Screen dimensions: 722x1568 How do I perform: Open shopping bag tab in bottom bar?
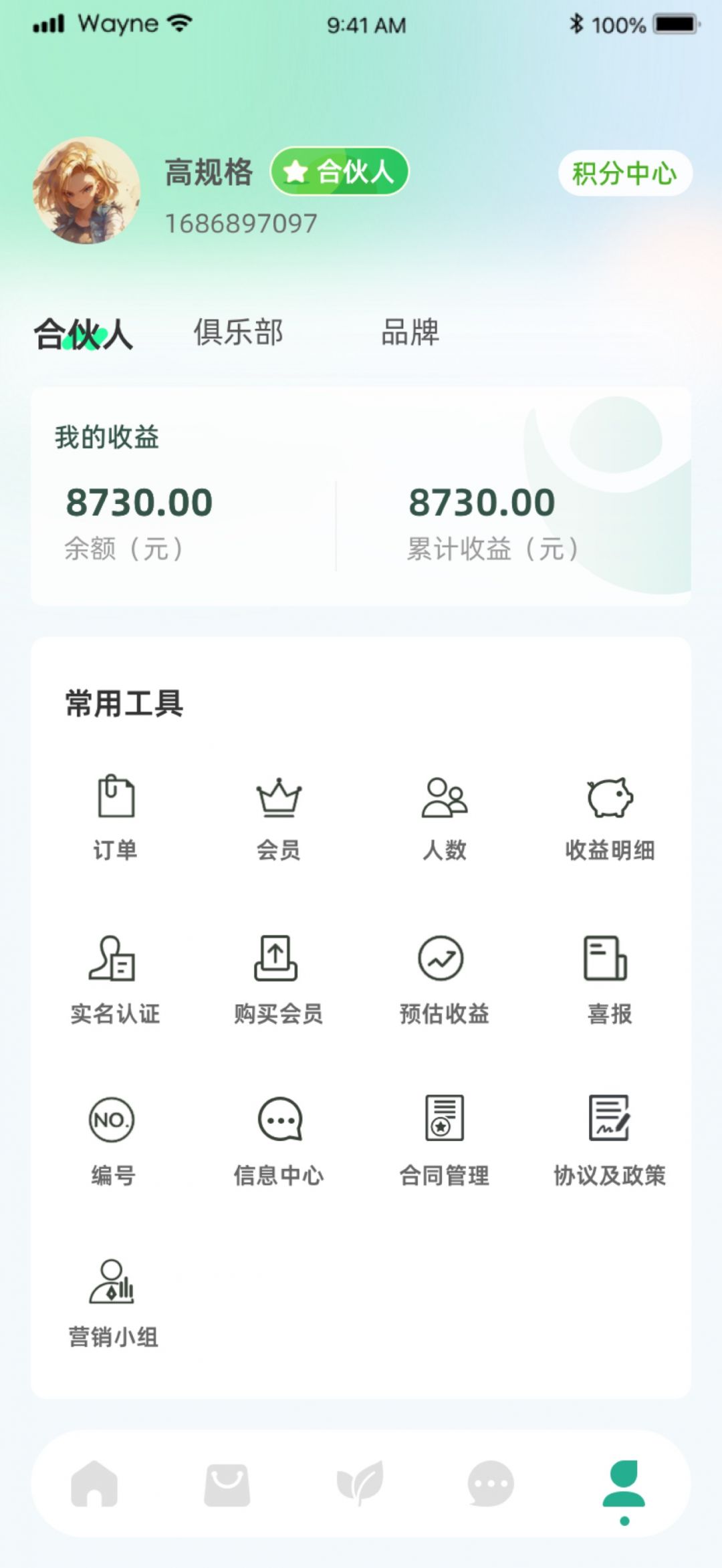(x=227, y=1484)
